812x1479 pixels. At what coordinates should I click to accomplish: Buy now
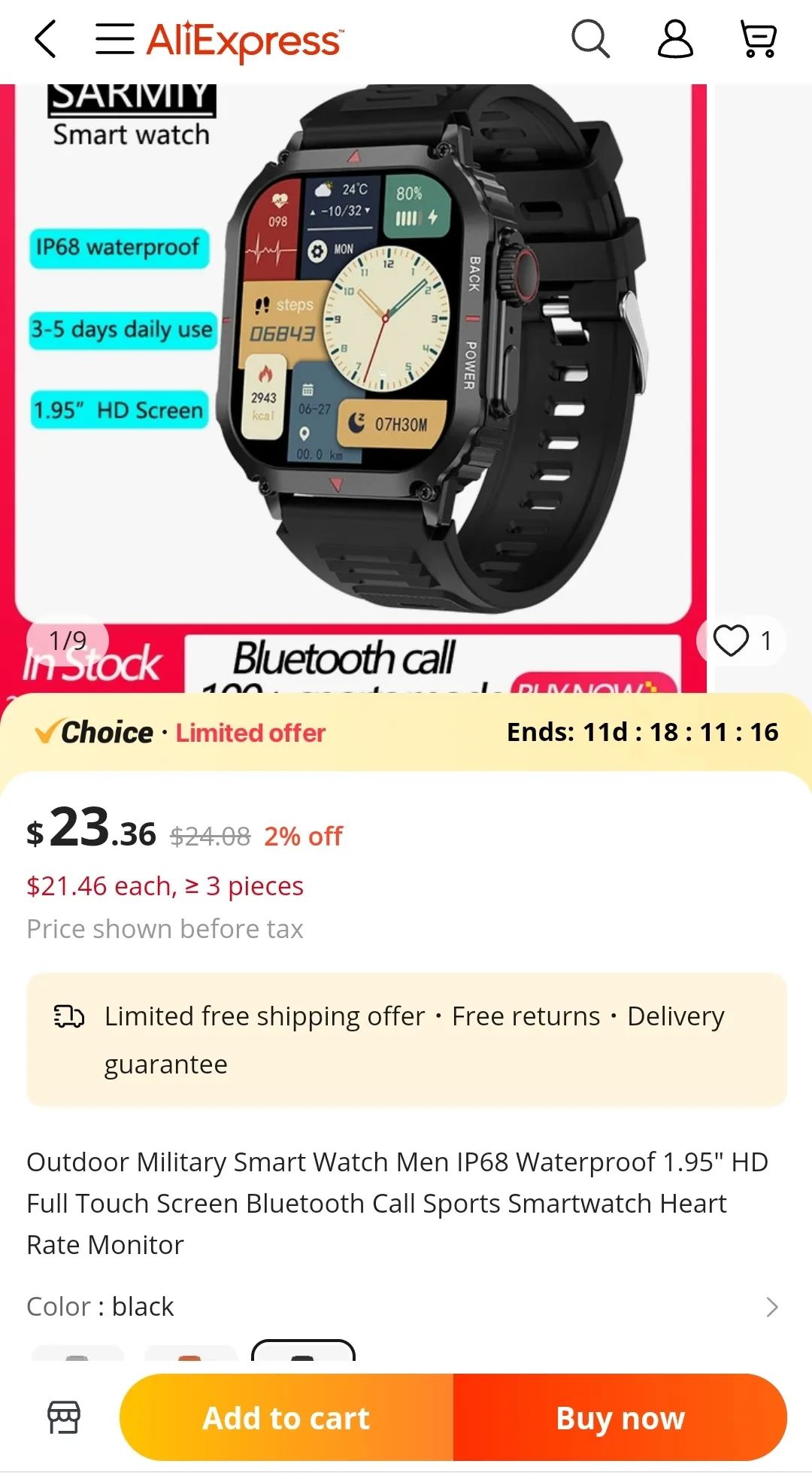tap(620, 1417)
